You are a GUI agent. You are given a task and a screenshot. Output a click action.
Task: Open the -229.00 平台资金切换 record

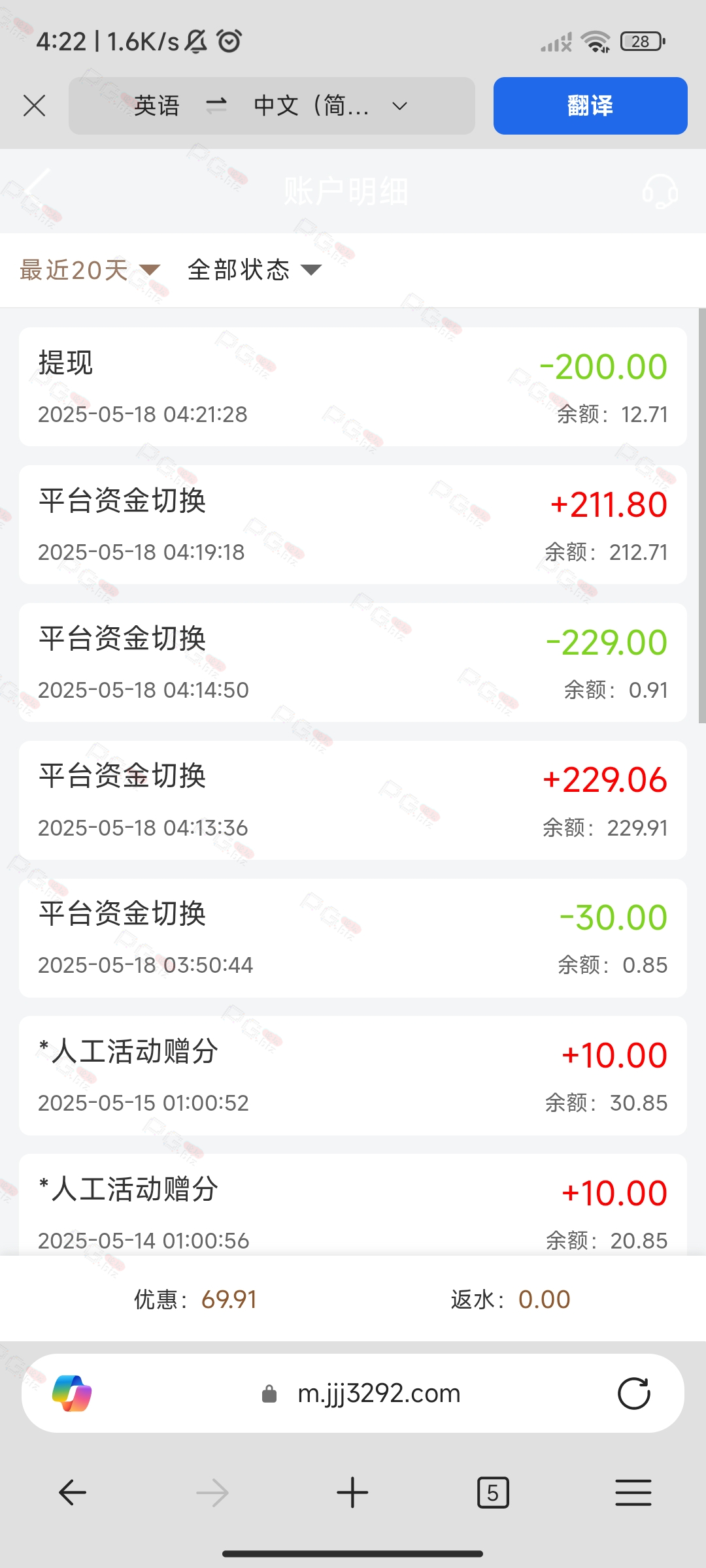(x=353, y=662)
